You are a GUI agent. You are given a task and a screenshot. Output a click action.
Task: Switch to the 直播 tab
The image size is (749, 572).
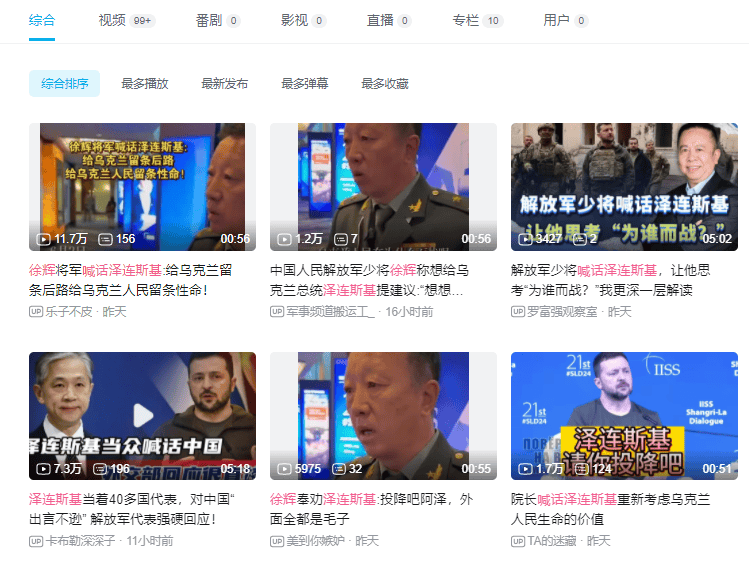click(379, 20)
